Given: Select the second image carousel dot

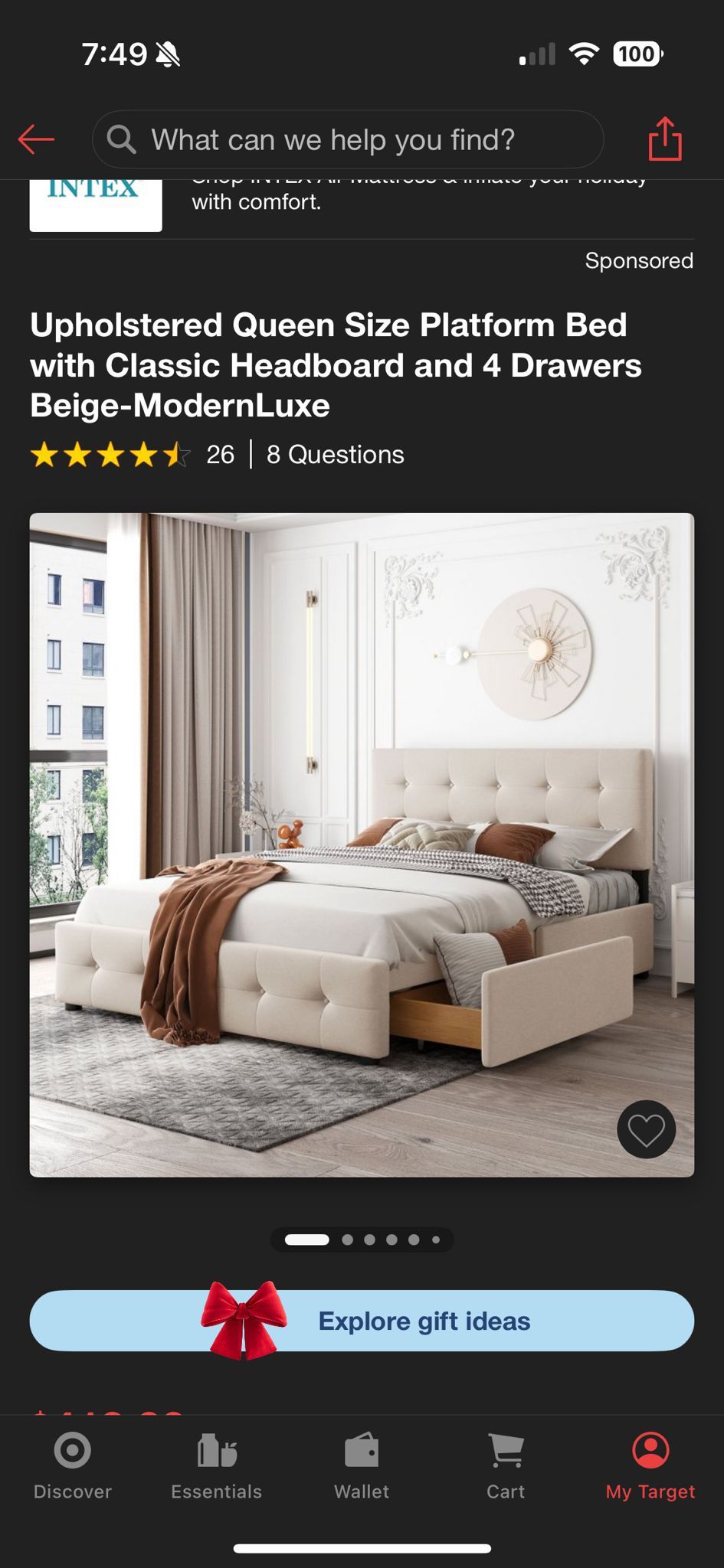Looking at the screenshot, I should pos(346,1240).
